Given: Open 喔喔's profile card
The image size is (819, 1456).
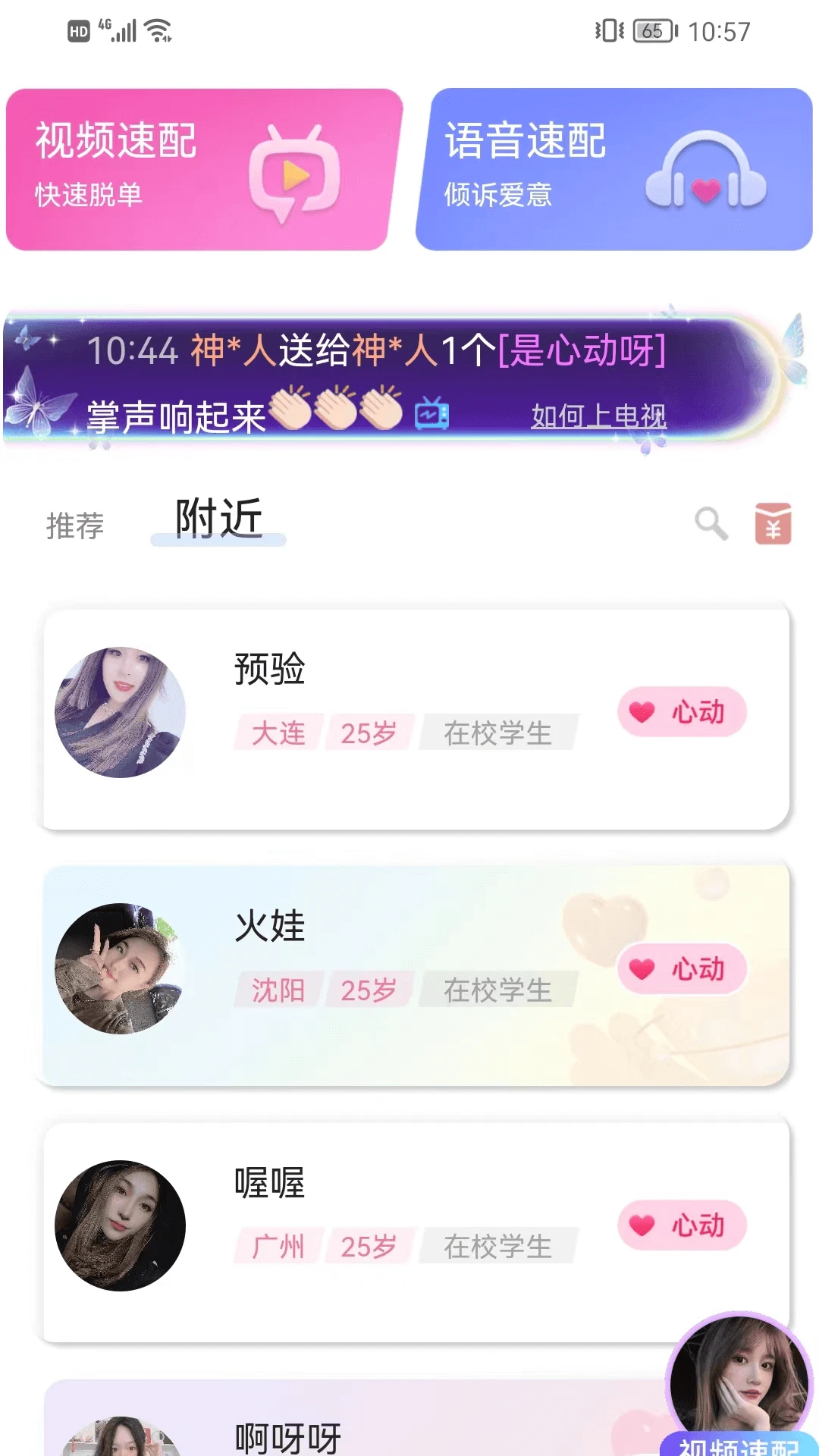Looking at the screenshot, I should (416, 1232).
